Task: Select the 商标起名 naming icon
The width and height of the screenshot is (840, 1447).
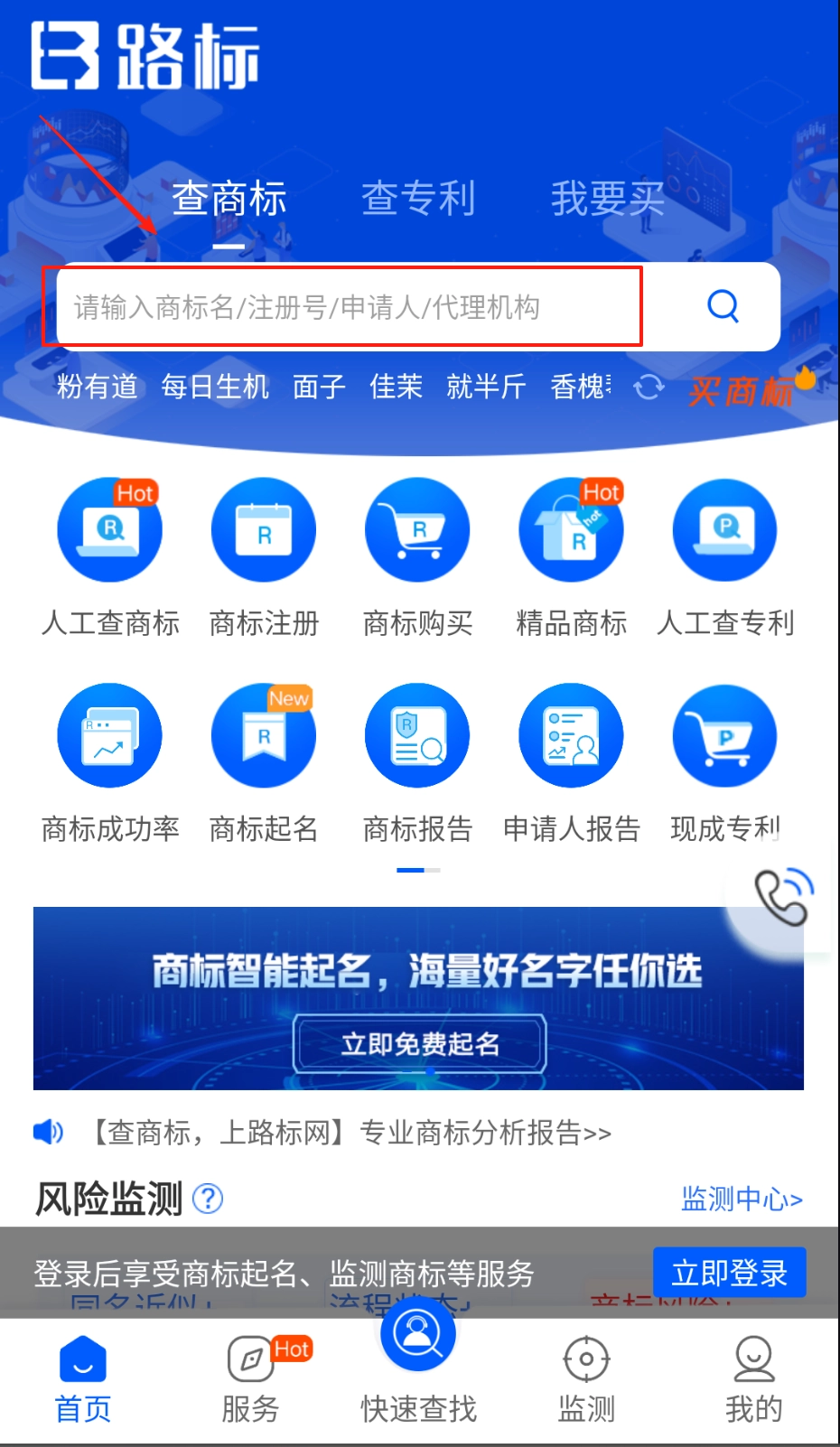Action: (263, 735)
